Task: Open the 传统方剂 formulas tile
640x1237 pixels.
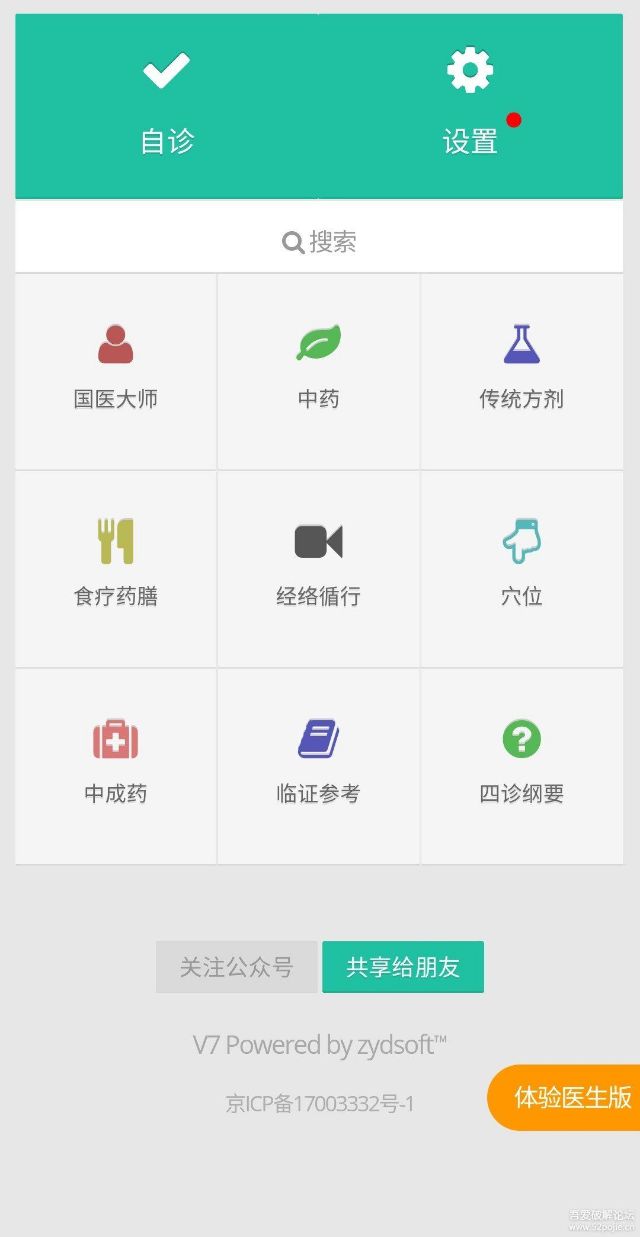Action: coord(522,371)
